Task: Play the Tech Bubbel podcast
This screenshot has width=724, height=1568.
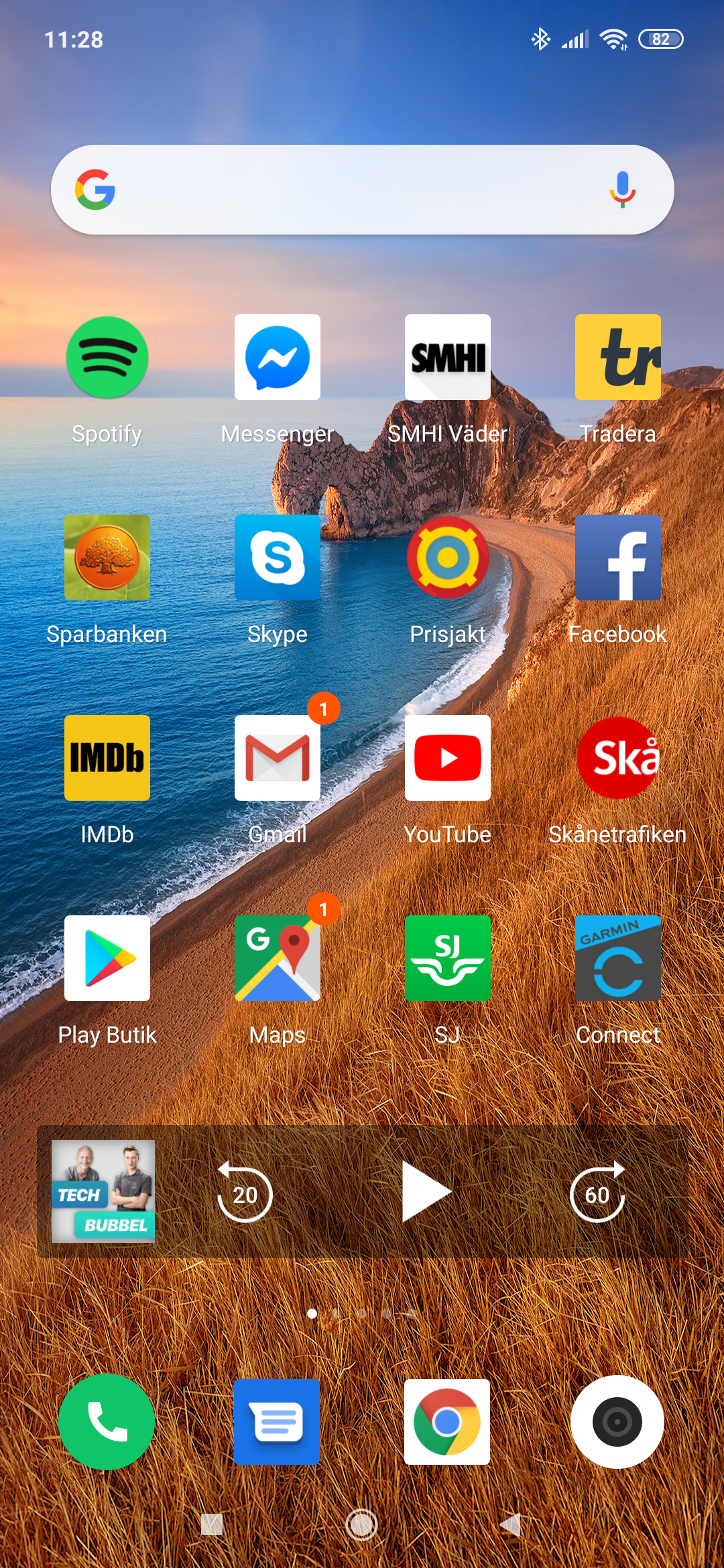Action: (425, 1192)
